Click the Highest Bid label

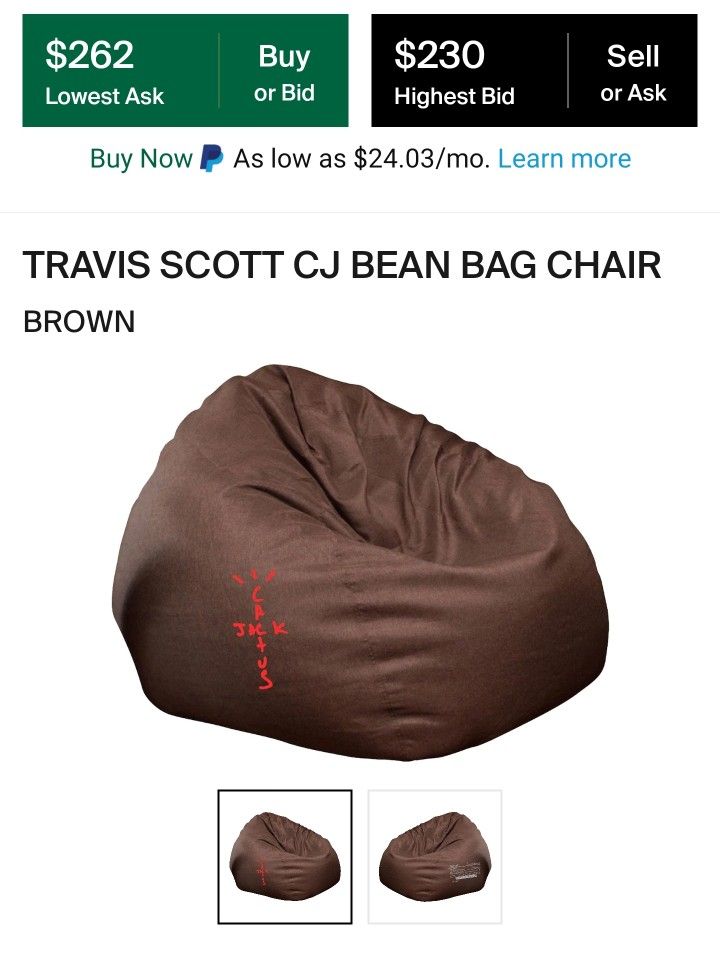456,97
